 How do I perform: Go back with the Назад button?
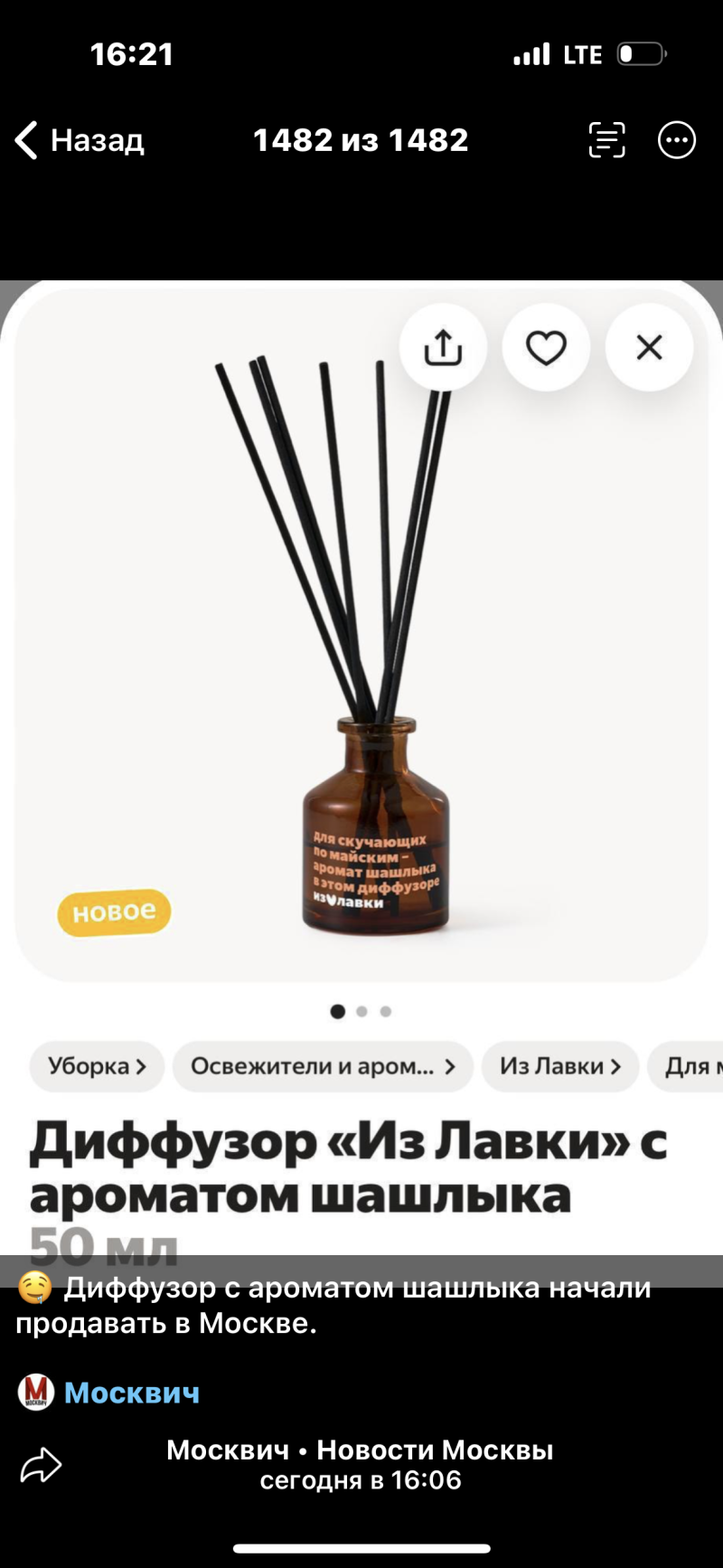80,140
